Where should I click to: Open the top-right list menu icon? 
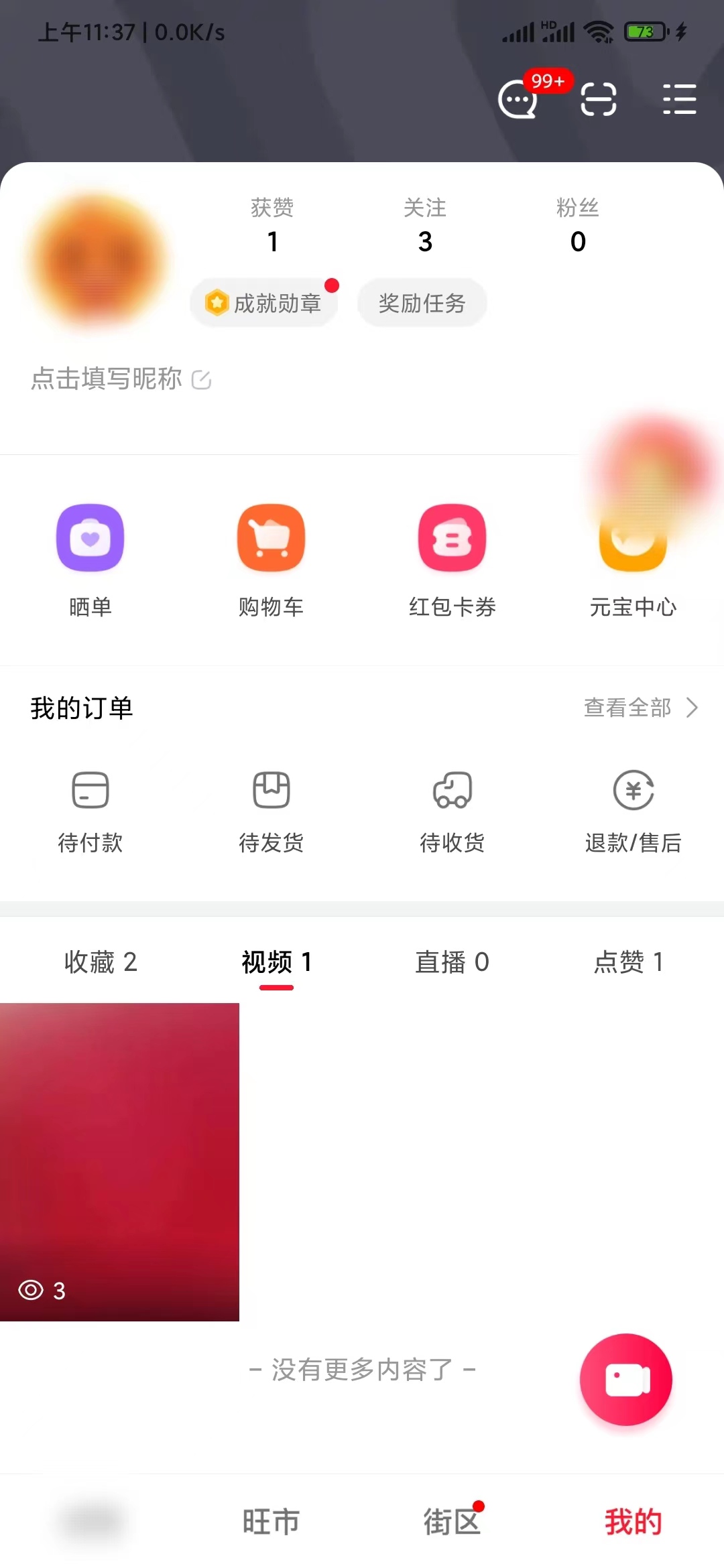679,99
